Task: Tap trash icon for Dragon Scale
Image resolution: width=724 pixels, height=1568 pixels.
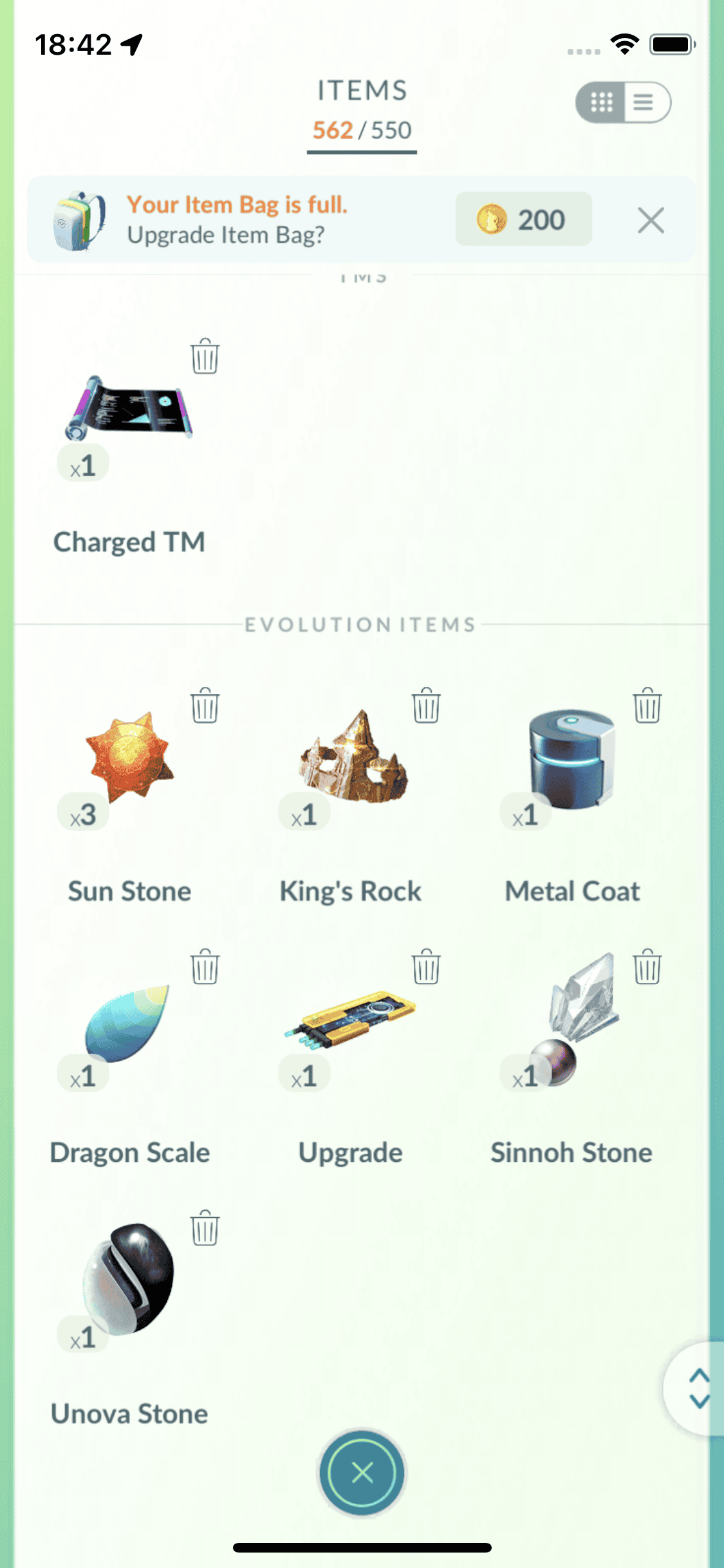Action: (205, 967)
